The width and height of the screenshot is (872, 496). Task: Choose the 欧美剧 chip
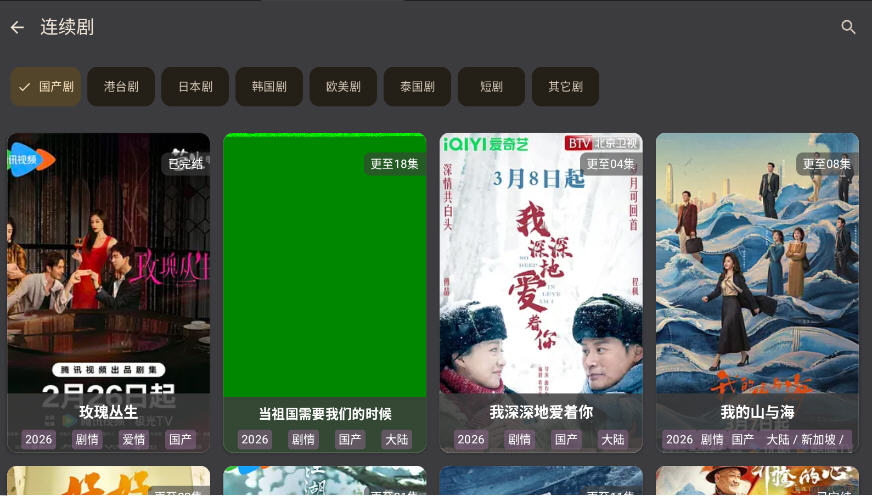[343, 87]
